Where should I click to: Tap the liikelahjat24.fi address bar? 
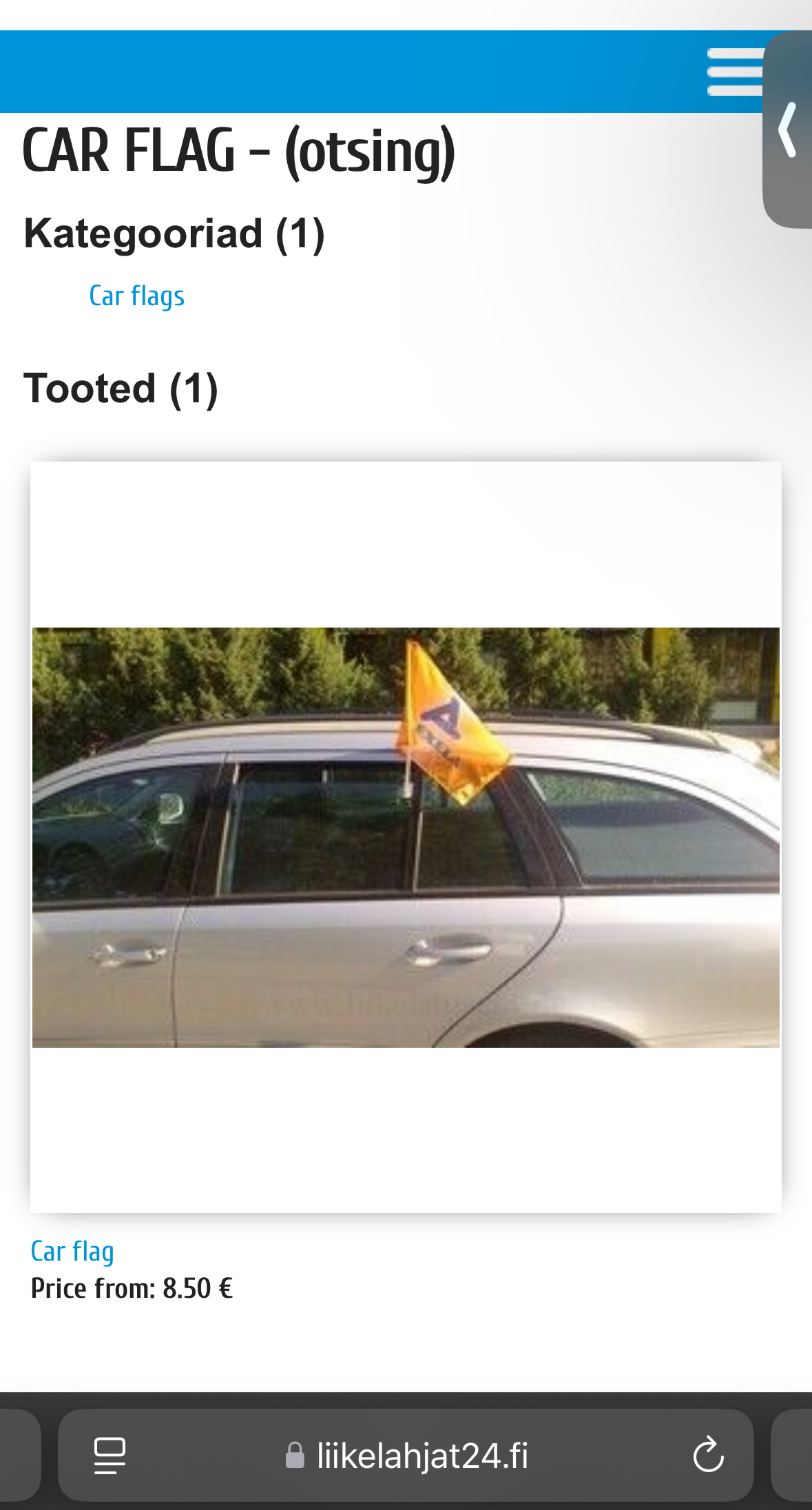click(406, 1455)
